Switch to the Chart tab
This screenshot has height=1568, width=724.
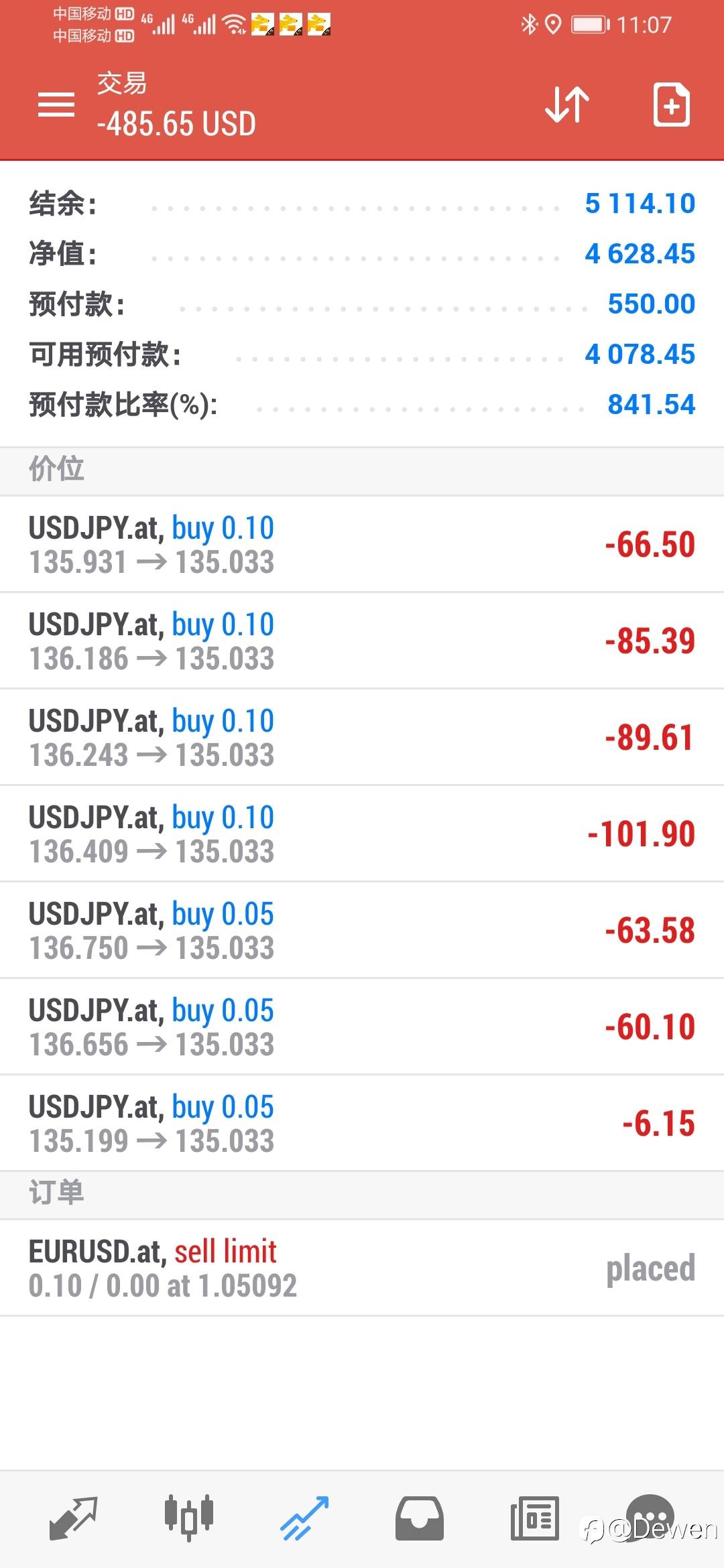[x=189, y=1518]
